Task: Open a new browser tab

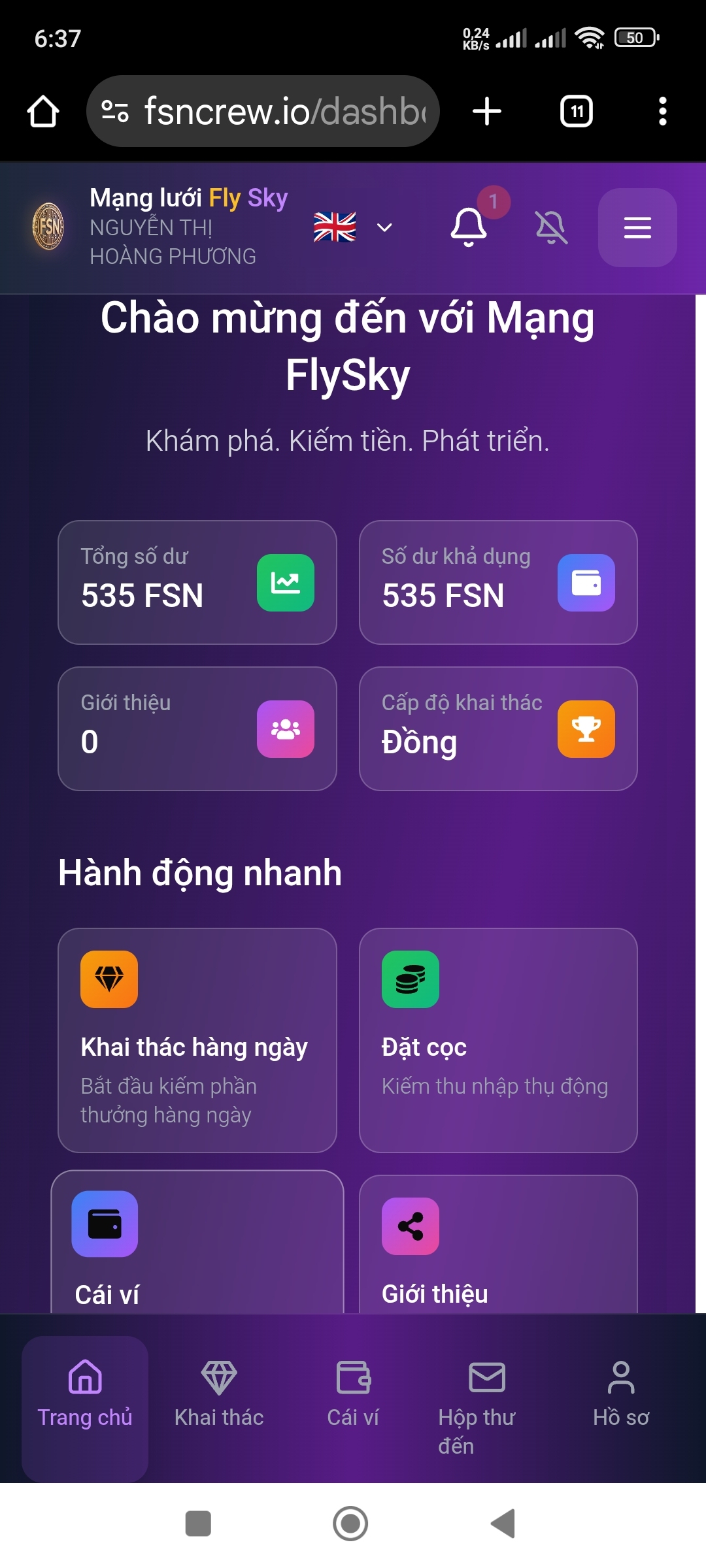Action: point(487,111)
